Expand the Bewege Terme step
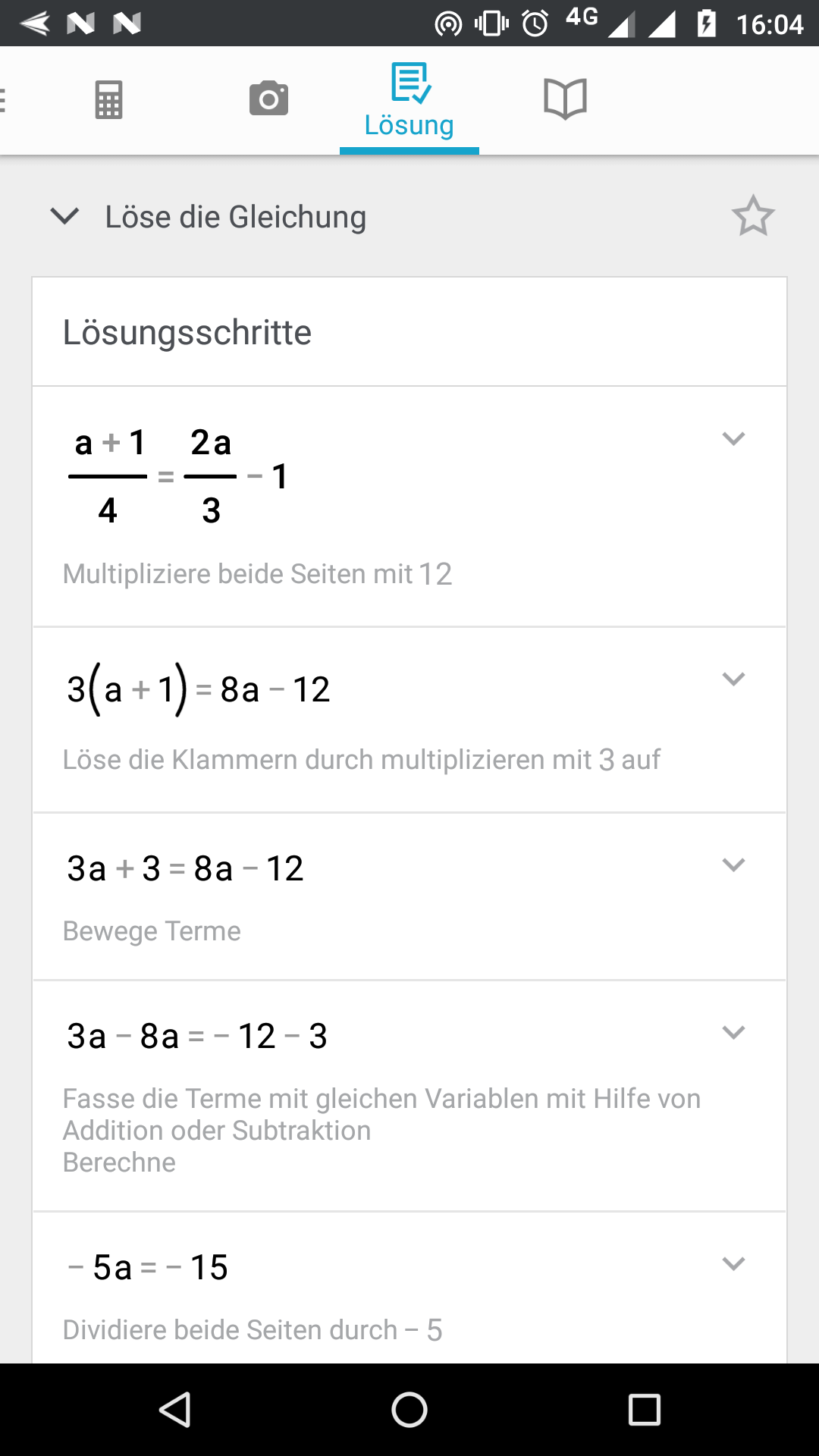 pyautogui.click(x=733, y=864)
